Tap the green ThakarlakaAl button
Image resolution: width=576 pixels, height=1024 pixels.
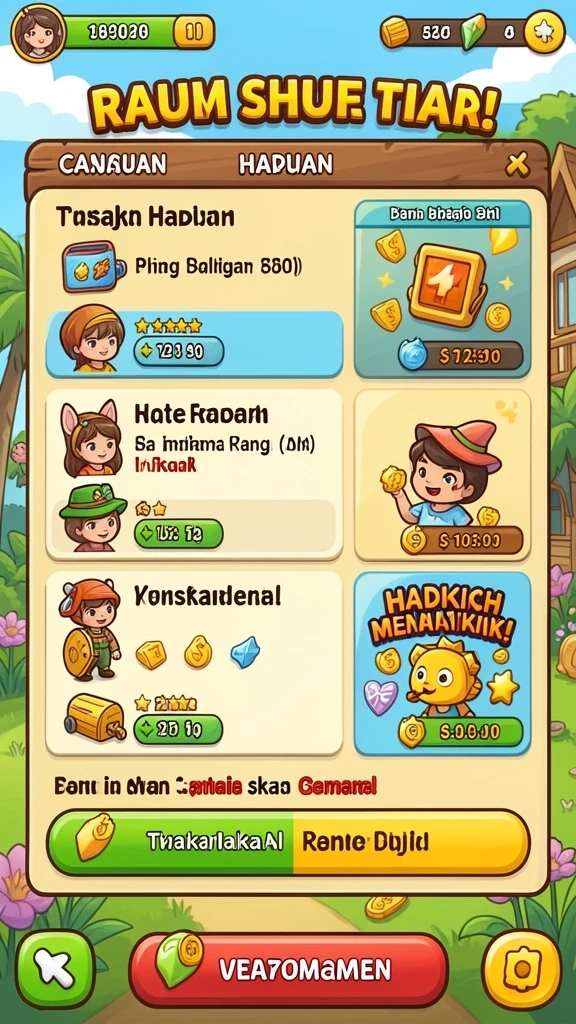[171, 842]
